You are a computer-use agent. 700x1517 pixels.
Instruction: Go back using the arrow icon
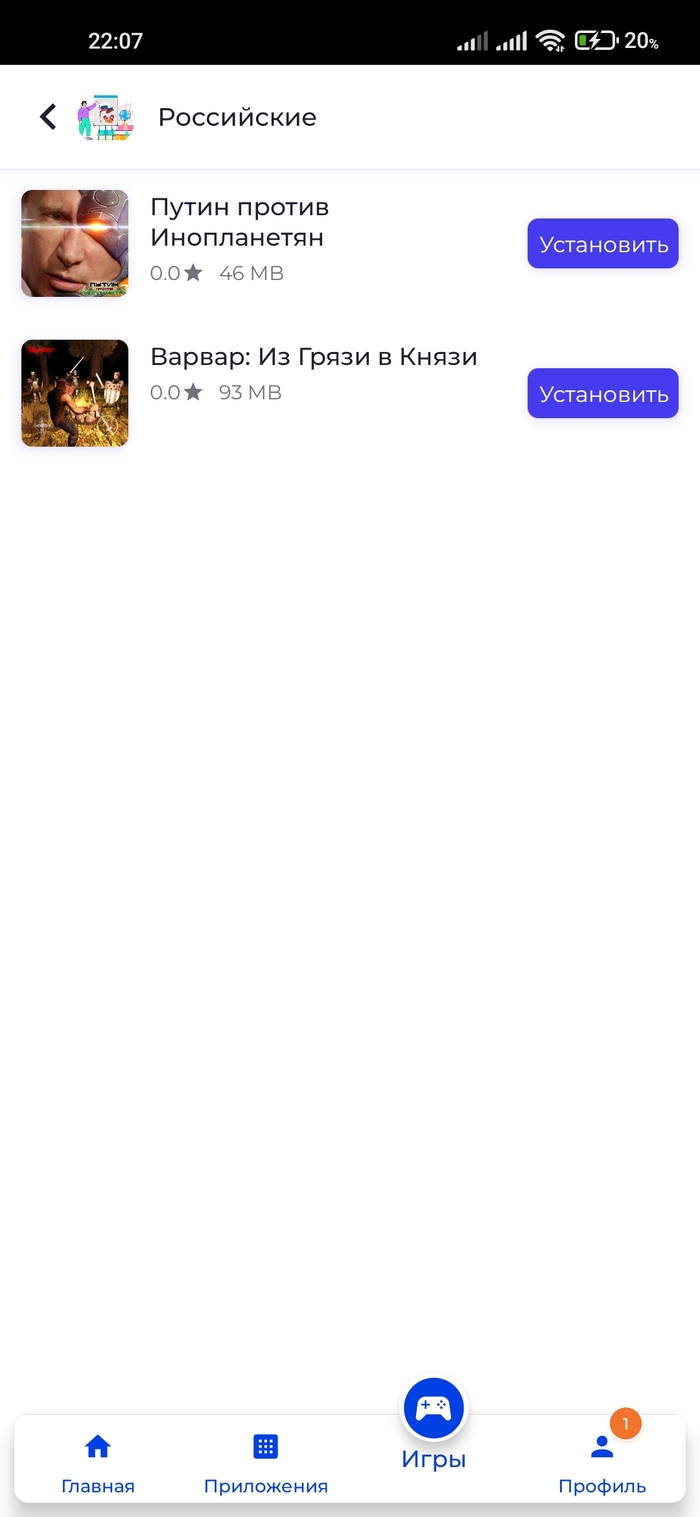pyautogui.click(x=47, y=117)
